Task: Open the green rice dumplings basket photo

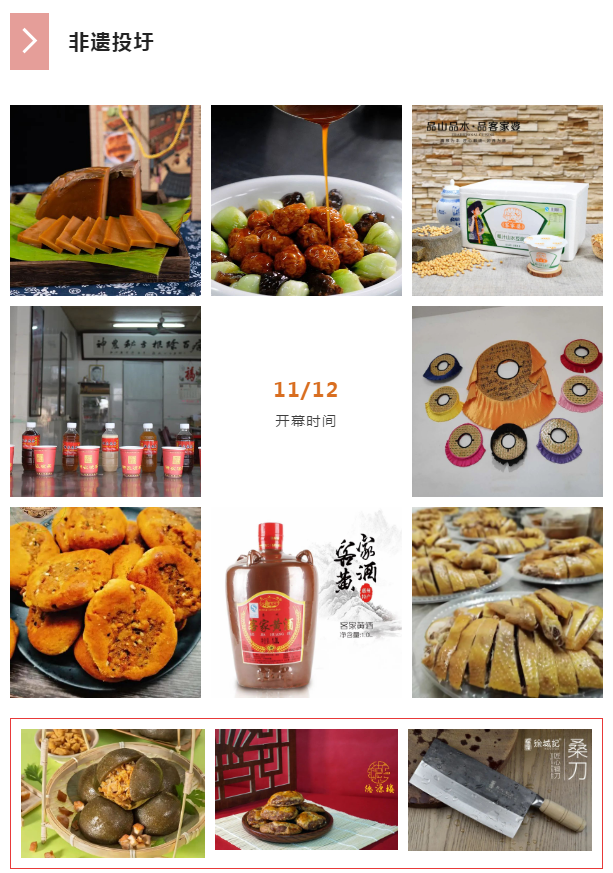Action: click(113, 793)
